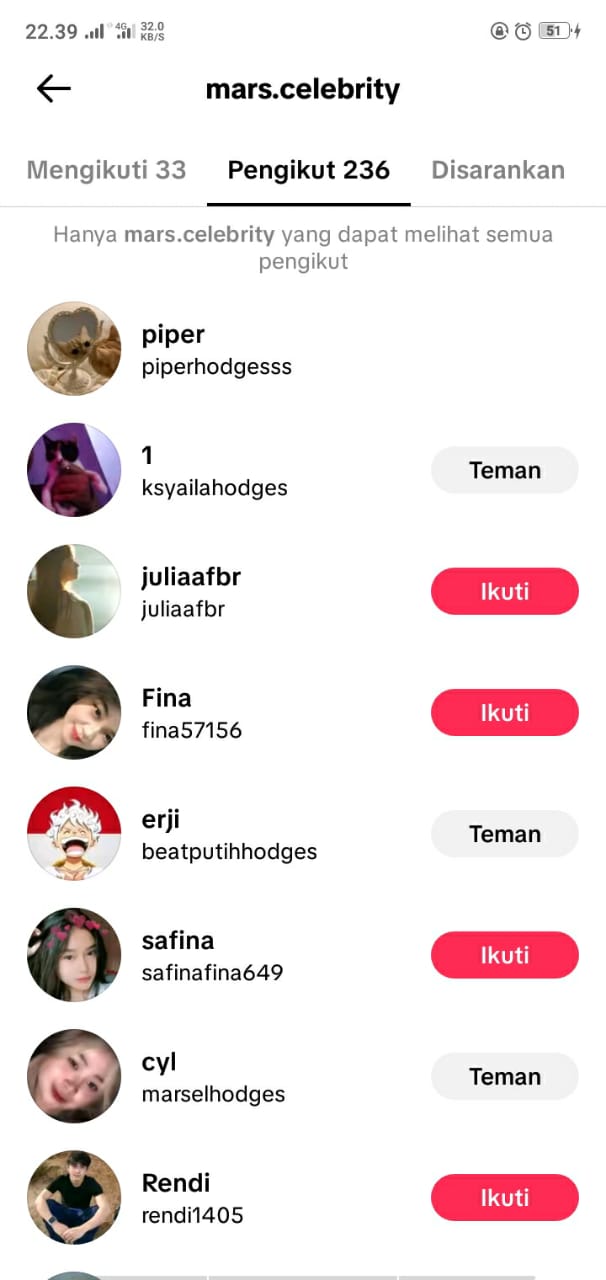
Task: Open safina's profile avatar
Action: pyautogui.click(x=74, y=955)
